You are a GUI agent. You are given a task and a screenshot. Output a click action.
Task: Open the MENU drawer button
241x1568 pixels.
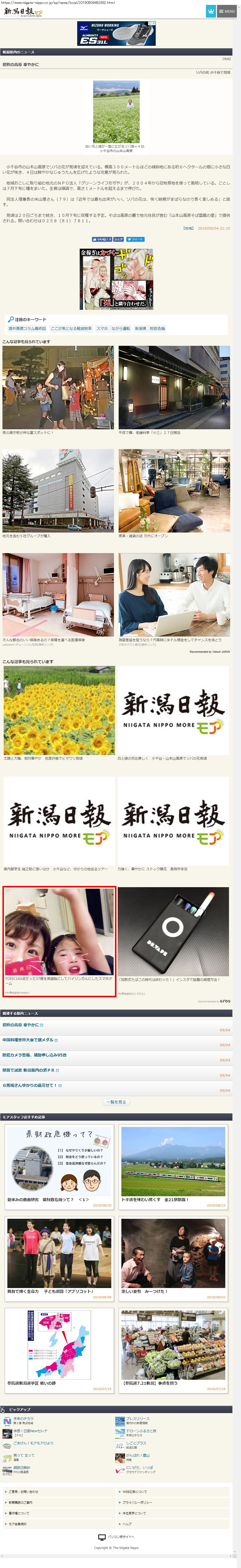pos(227,11)
